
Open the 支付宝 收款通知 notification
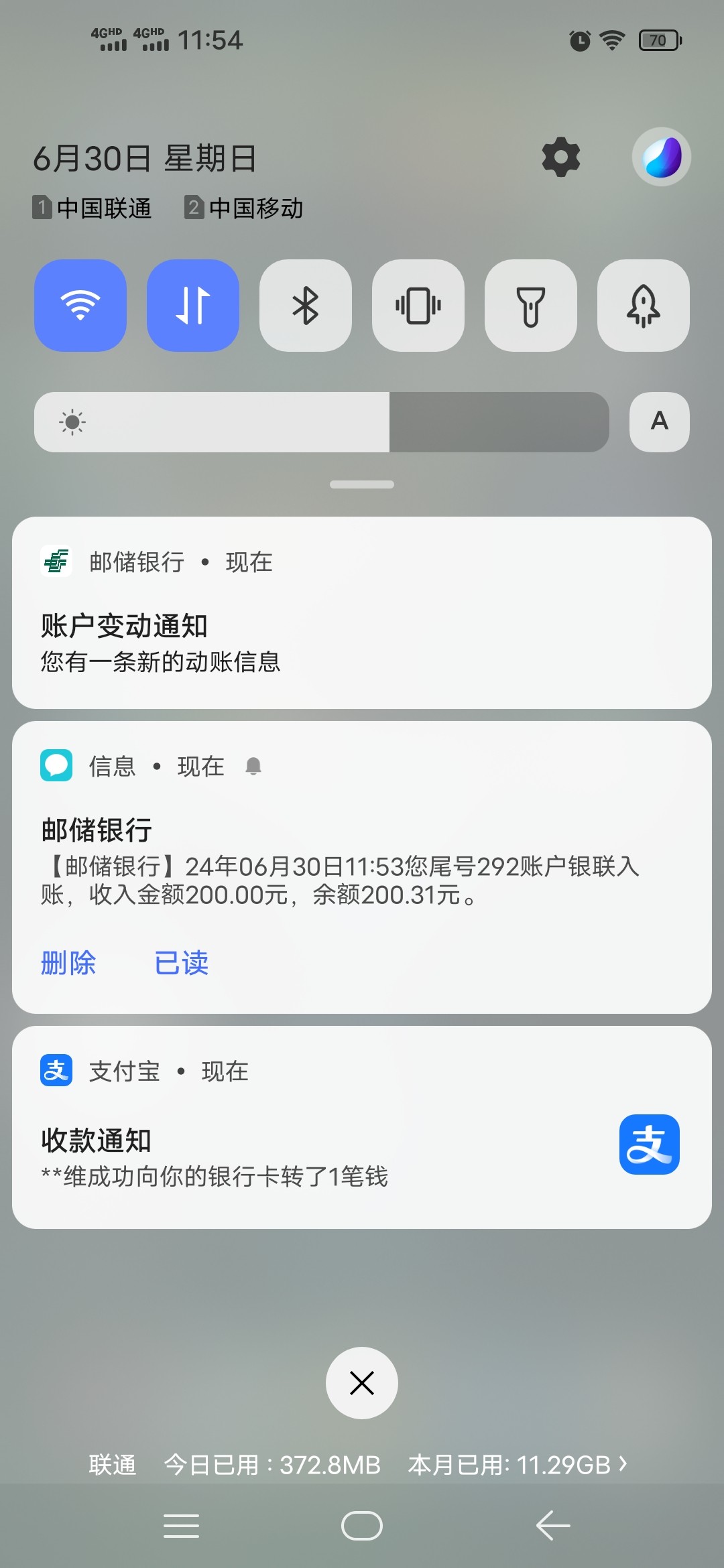(362, 1127)
